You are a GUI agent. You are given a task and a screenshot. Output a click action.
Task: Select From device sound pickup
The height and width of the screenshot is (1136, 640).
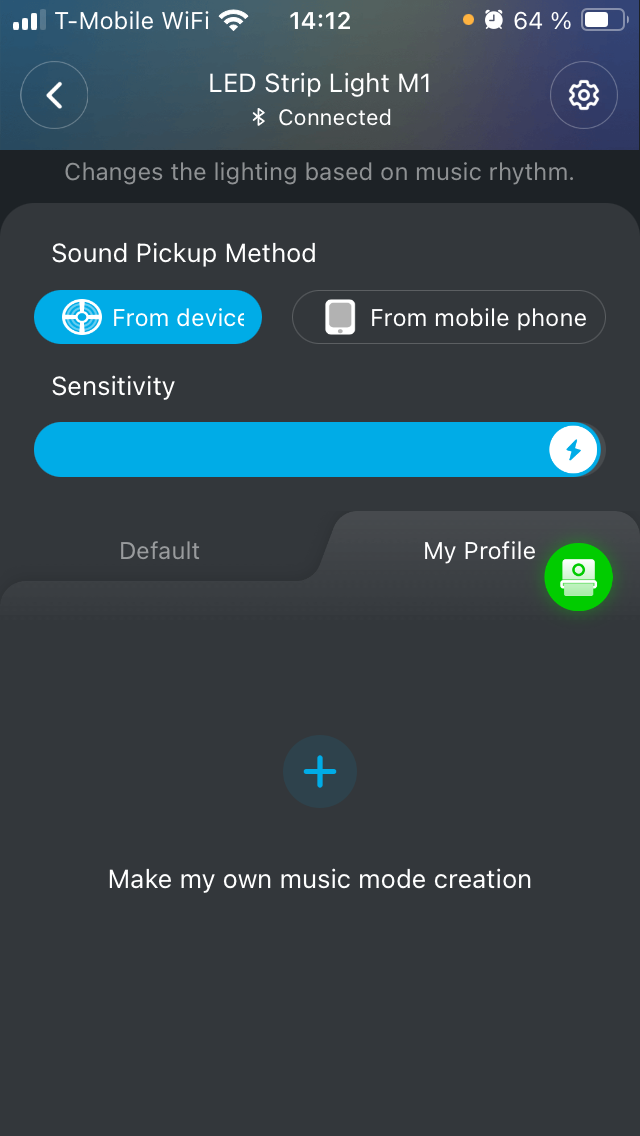tap(148, 317)
